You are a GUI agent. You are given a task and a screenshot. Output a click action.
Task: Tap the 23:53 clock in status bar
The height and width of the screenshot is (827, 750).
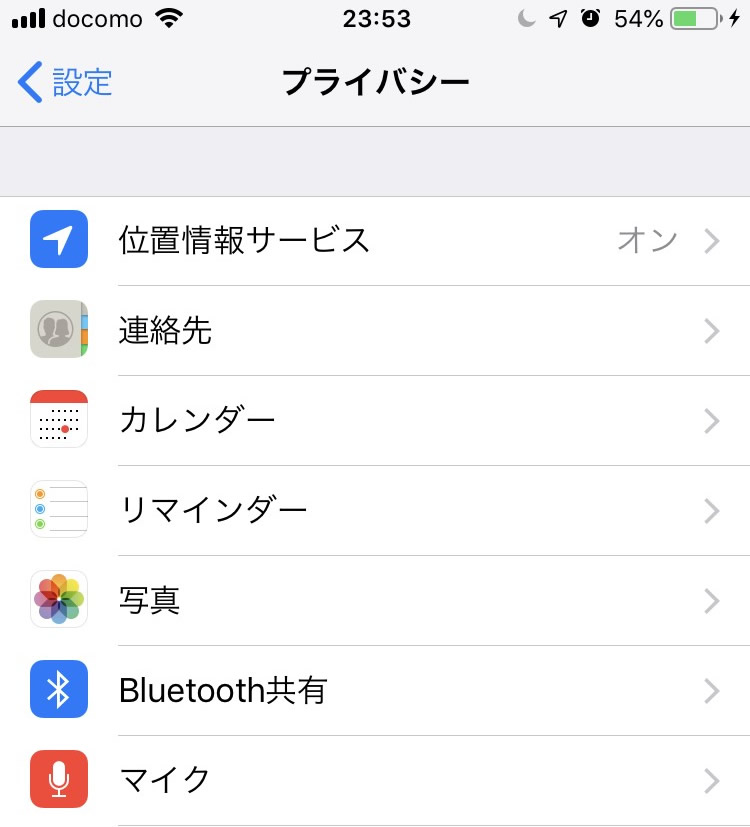(x=375, y=17)
